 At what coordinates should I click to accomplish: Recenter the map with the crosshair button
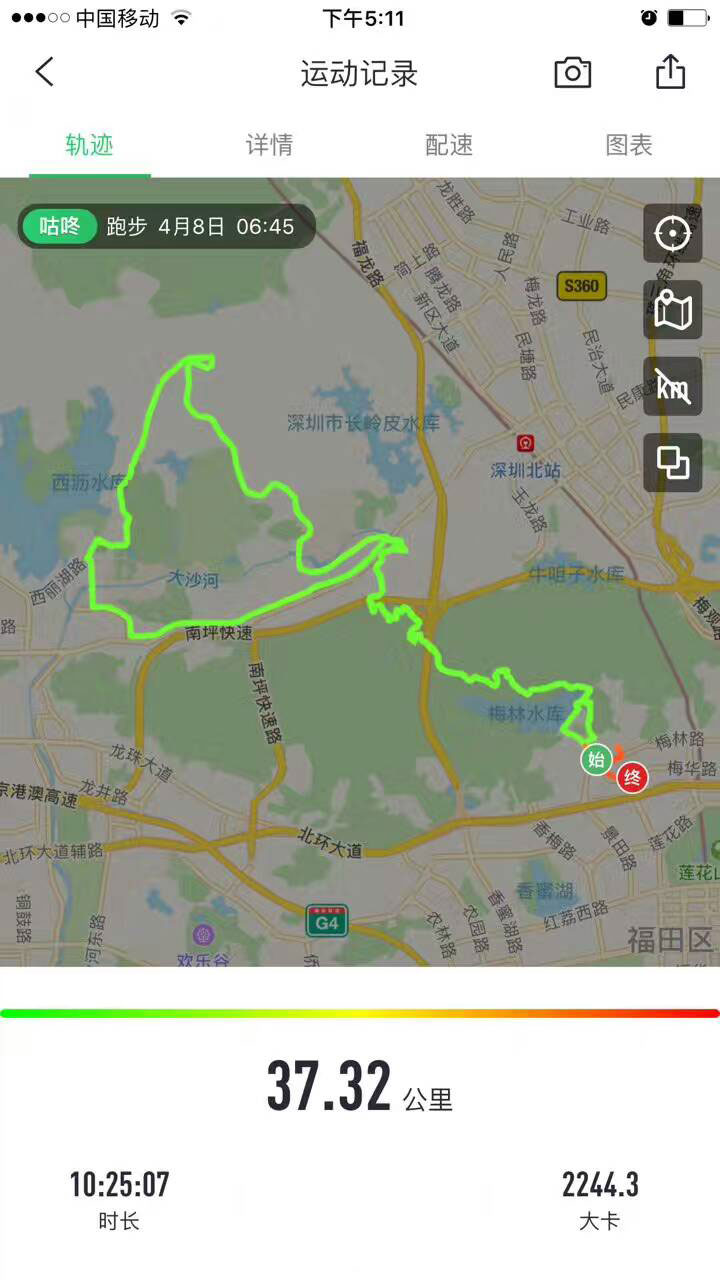(672, 234)
